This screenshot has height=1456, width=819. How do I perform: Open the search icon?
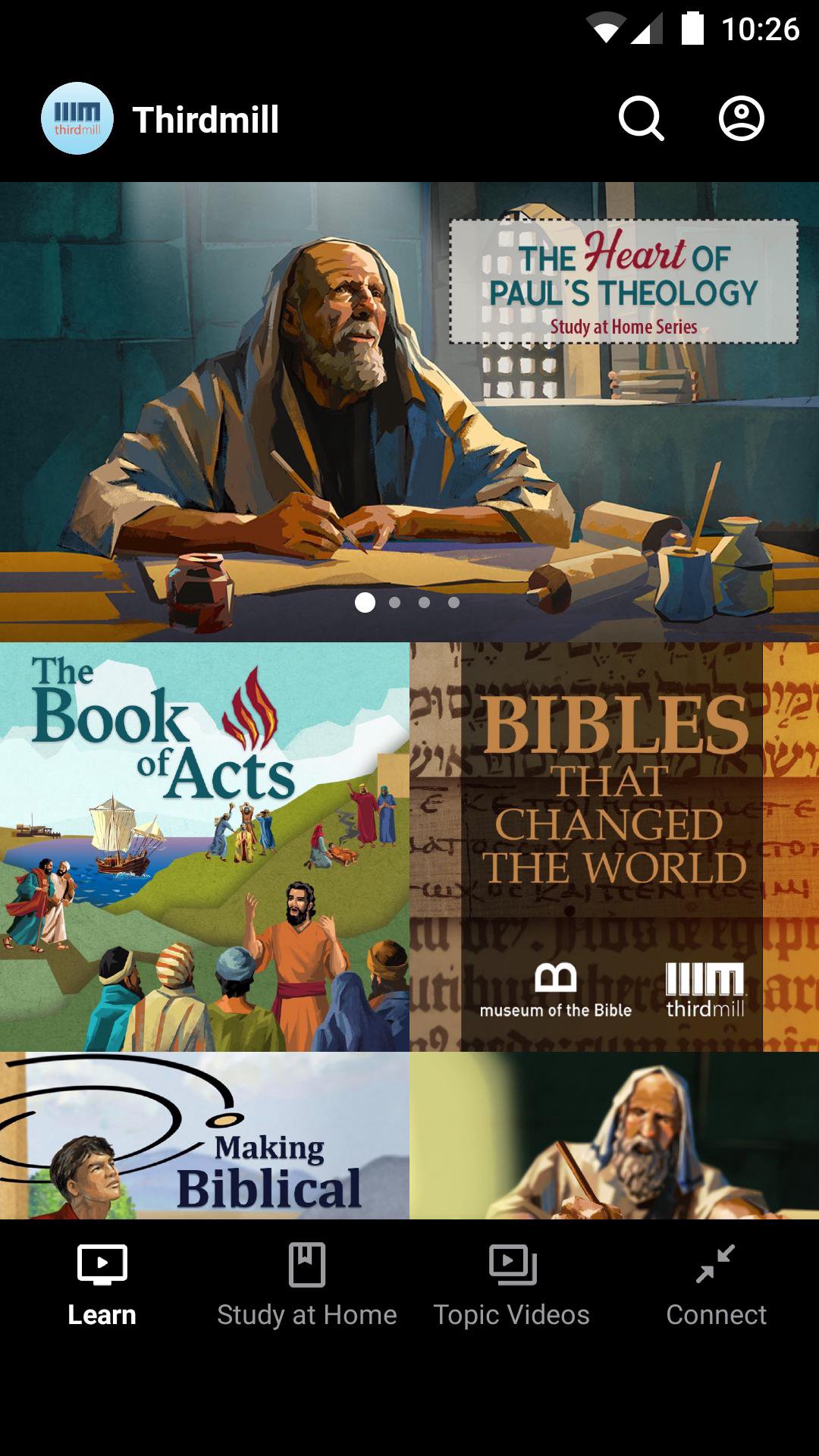[641, 119]
